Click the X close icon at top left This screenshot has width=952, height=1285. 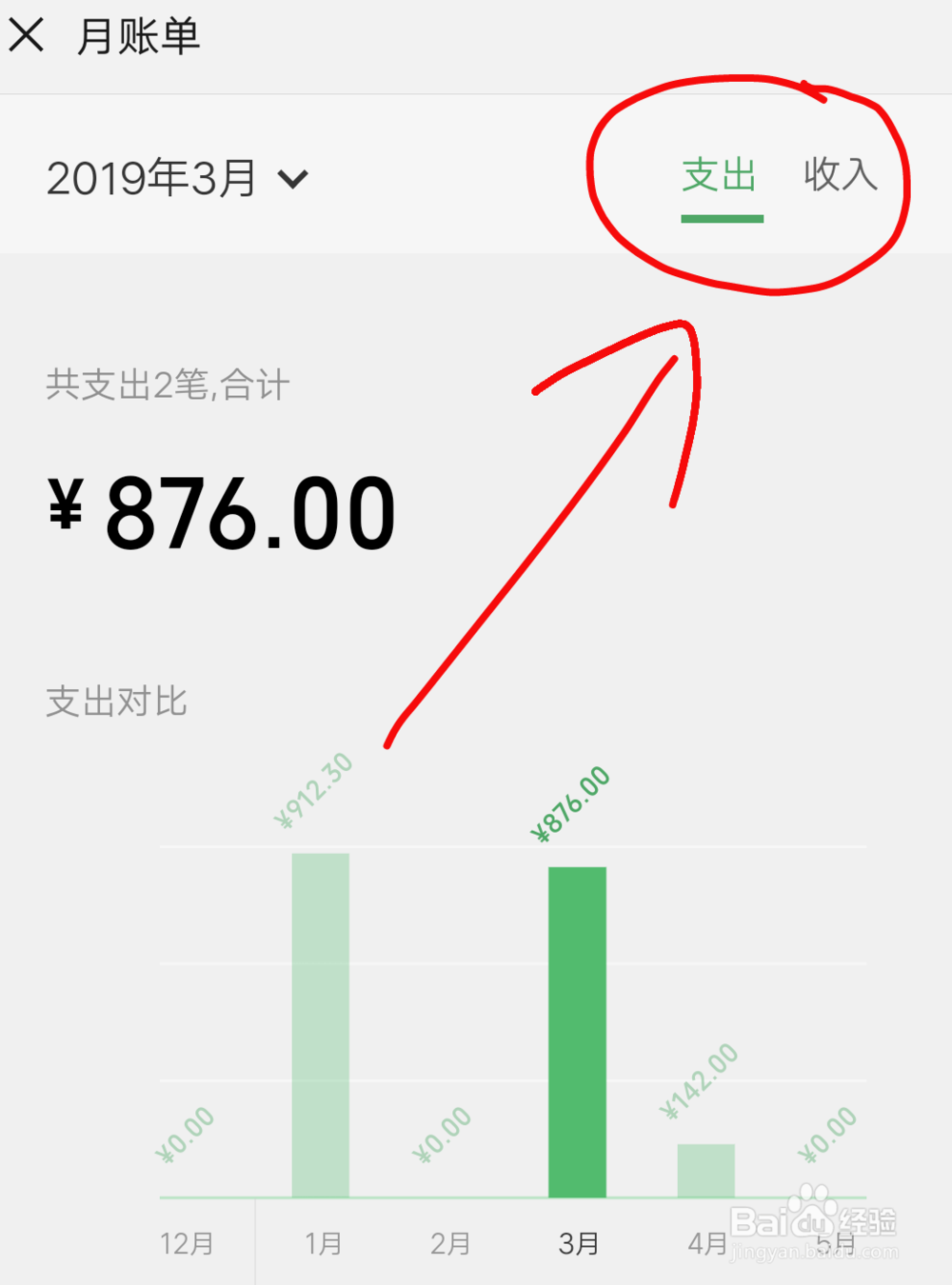29,34
